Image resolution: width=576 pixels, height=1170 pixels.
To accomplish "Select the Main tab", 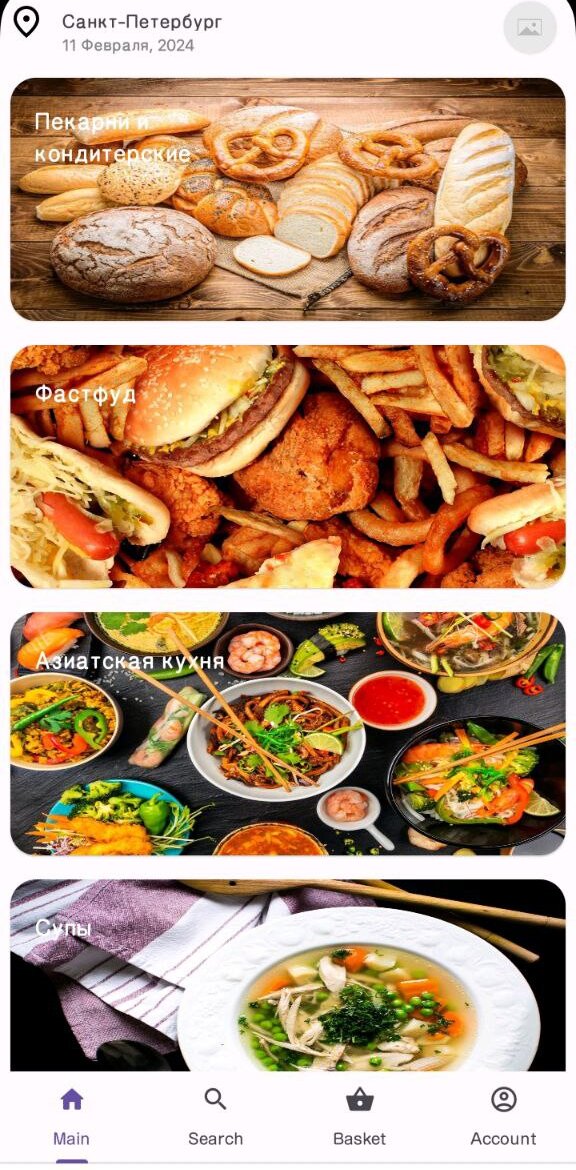I will (72, 1117).
